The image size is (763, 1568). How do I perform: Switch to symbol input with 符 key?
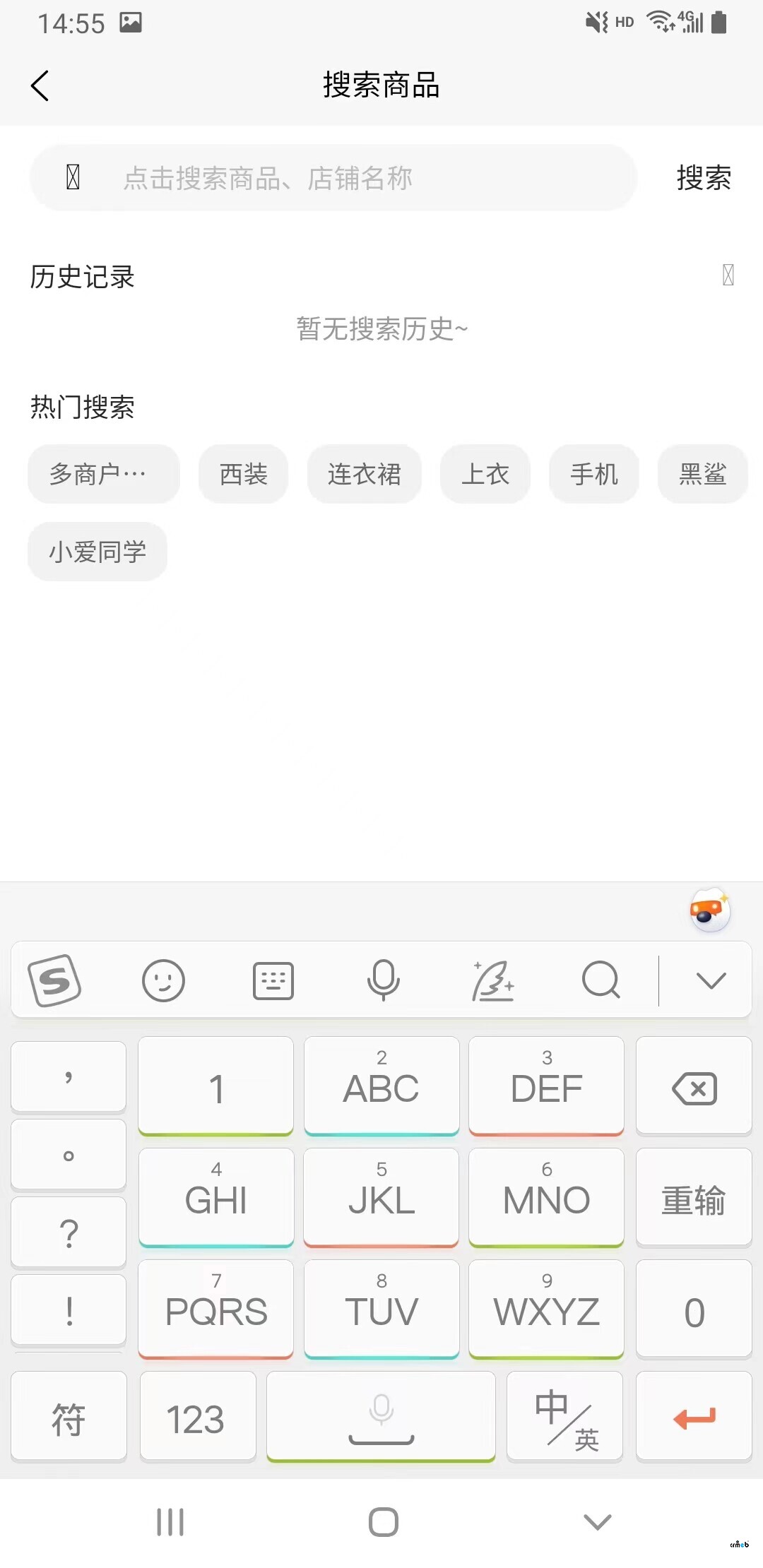(69, 1417)
